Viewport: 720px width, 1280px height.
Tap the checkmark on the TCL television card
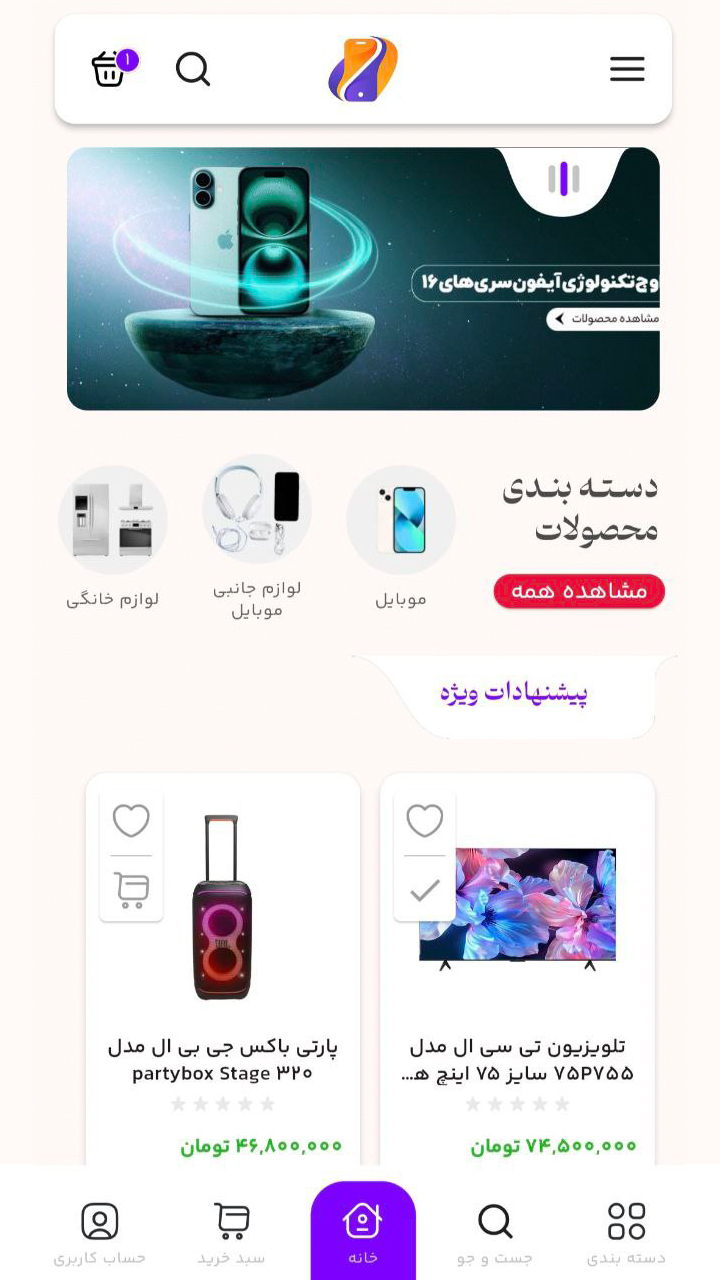click(x=425, y=889)
